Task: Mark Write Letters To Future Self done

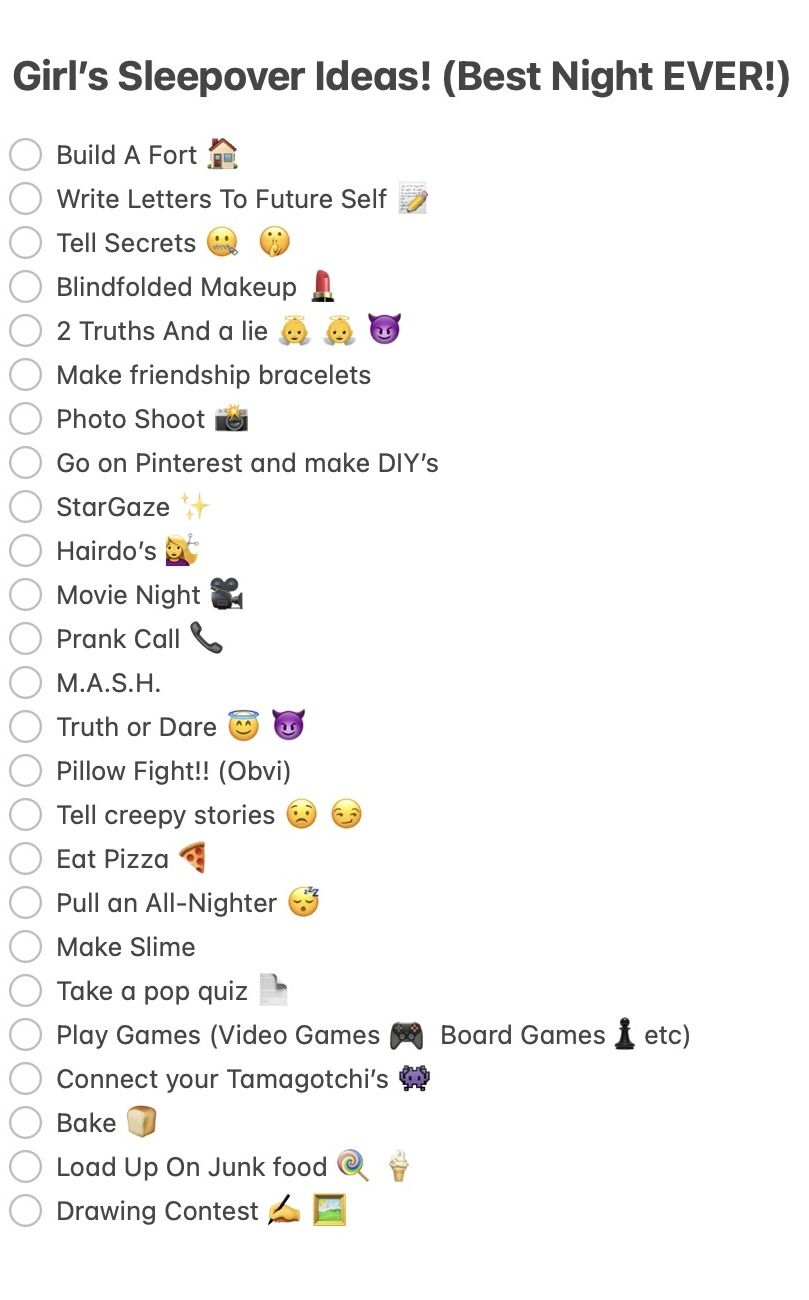Action: coord(25,199)
